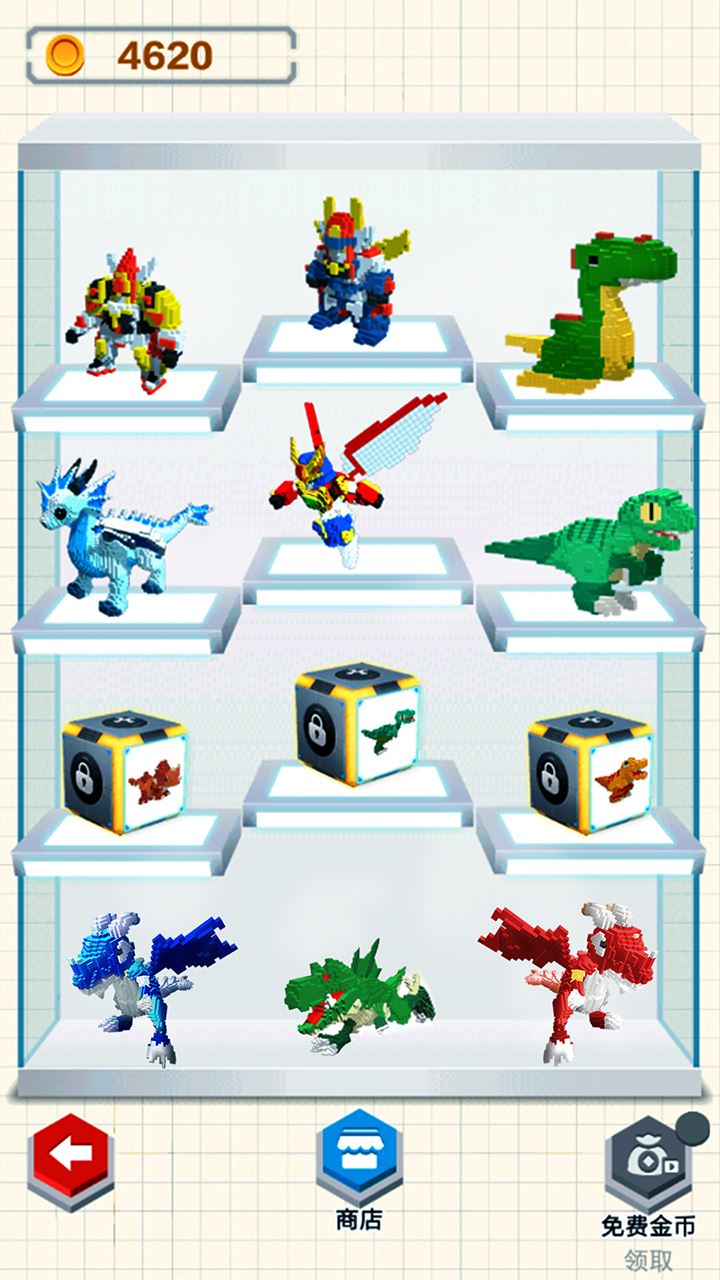Unlock the locked box with green dinosaur
Screen dimensions: 720x1280
357,723
